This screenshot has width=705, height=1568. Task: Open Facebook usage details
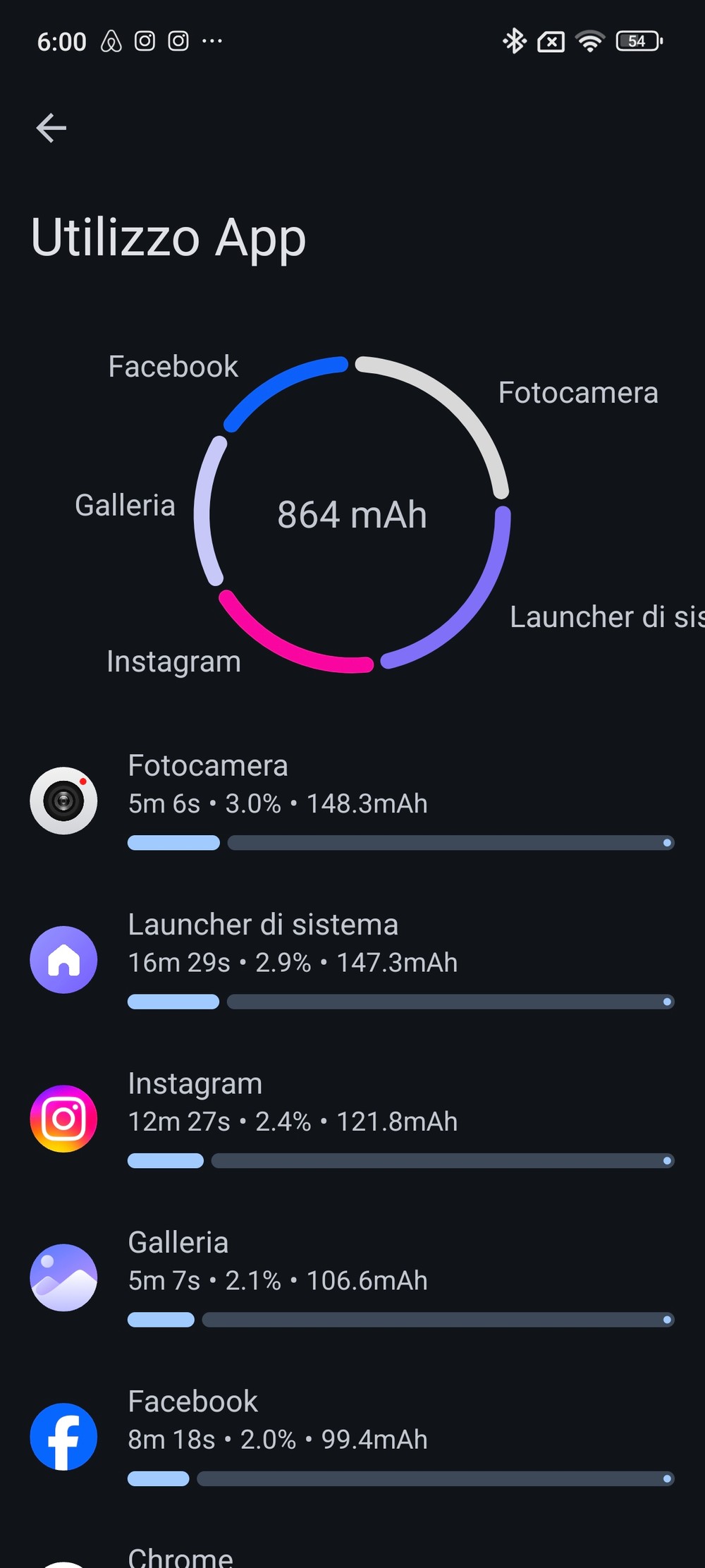click(x=352, y=1437)
